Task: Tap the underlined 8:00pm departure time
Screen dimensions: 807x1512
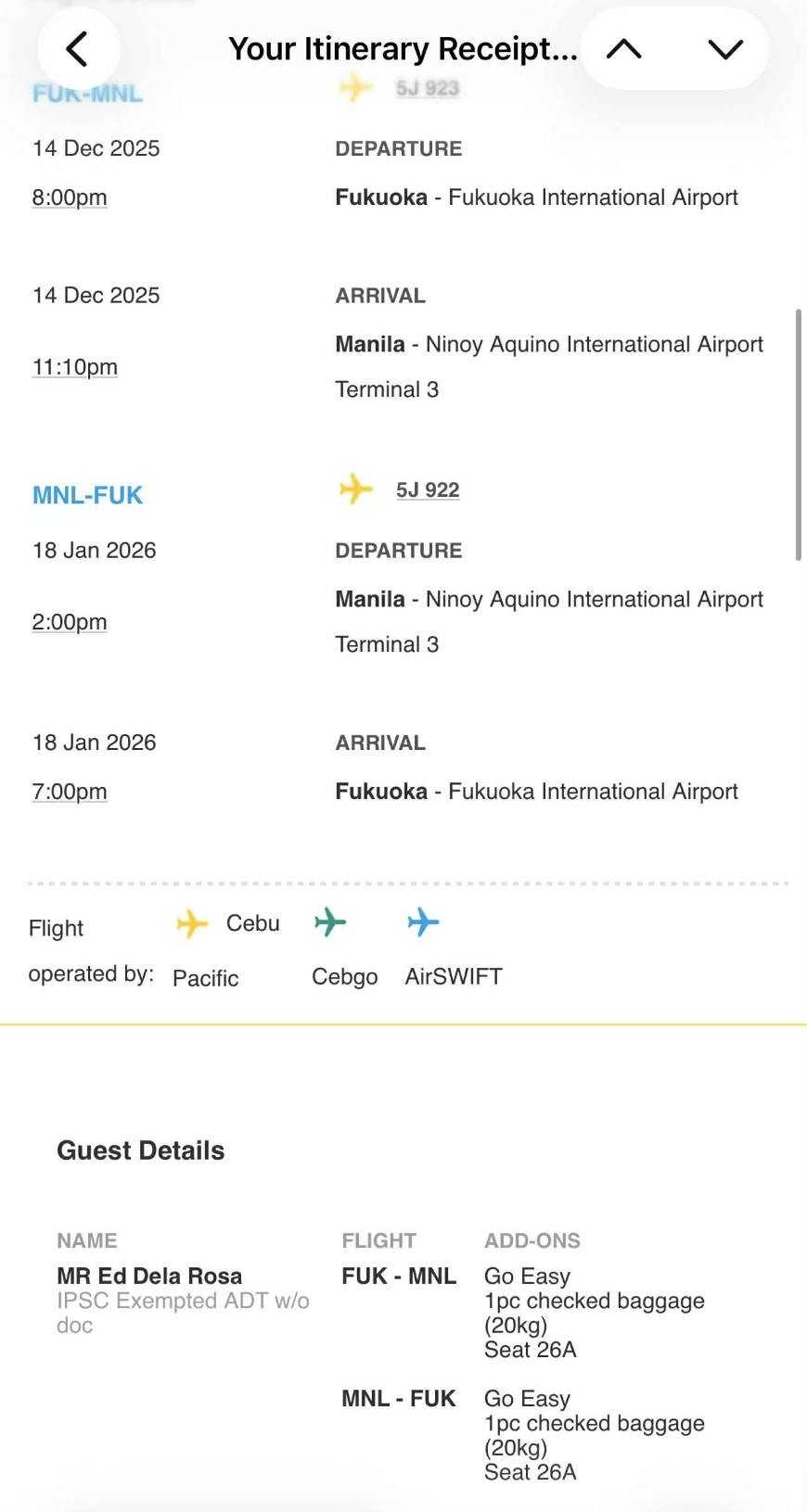Action: point(70,197)
